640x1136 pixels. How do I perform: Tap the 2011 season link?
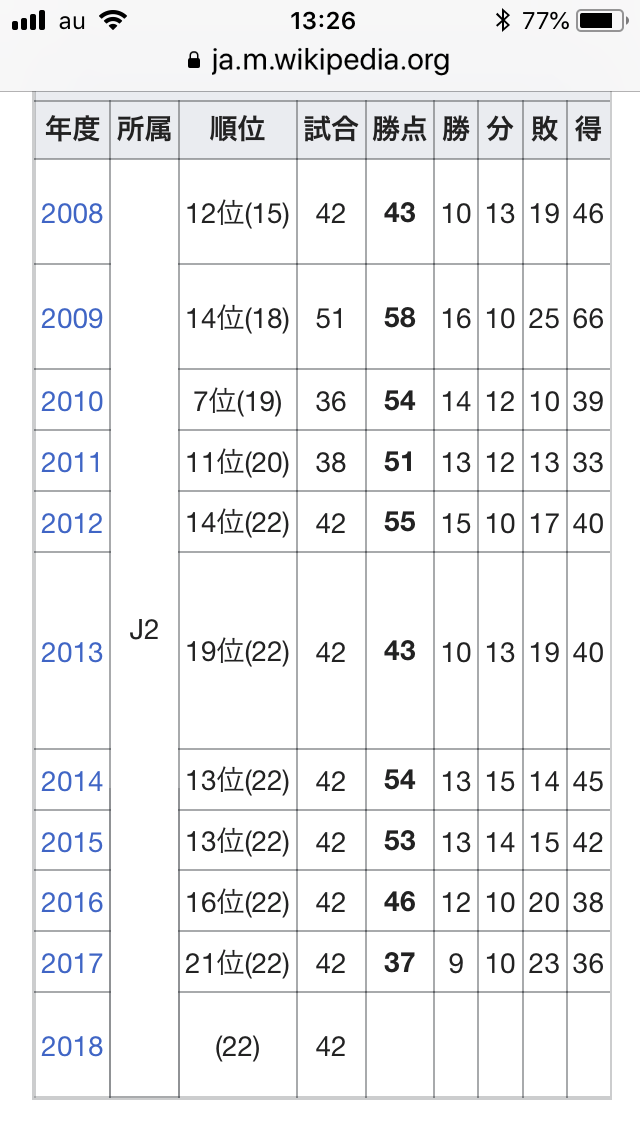72,462
